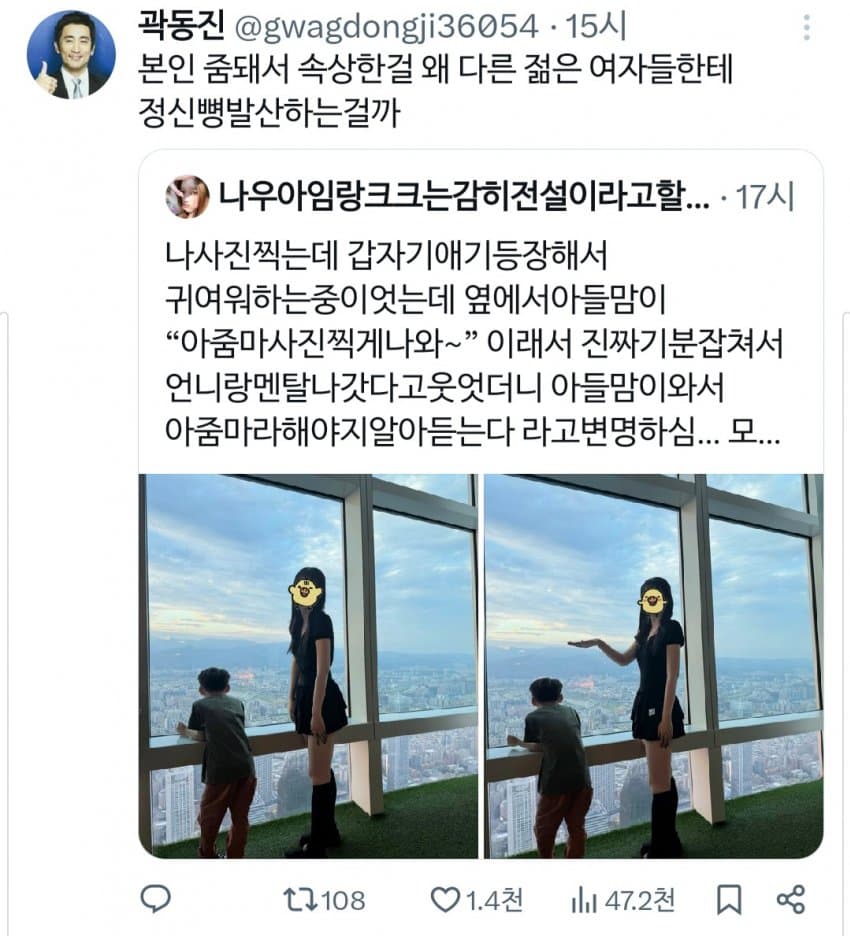Like the tweet with 1.4천 likes

coord(477,900)
